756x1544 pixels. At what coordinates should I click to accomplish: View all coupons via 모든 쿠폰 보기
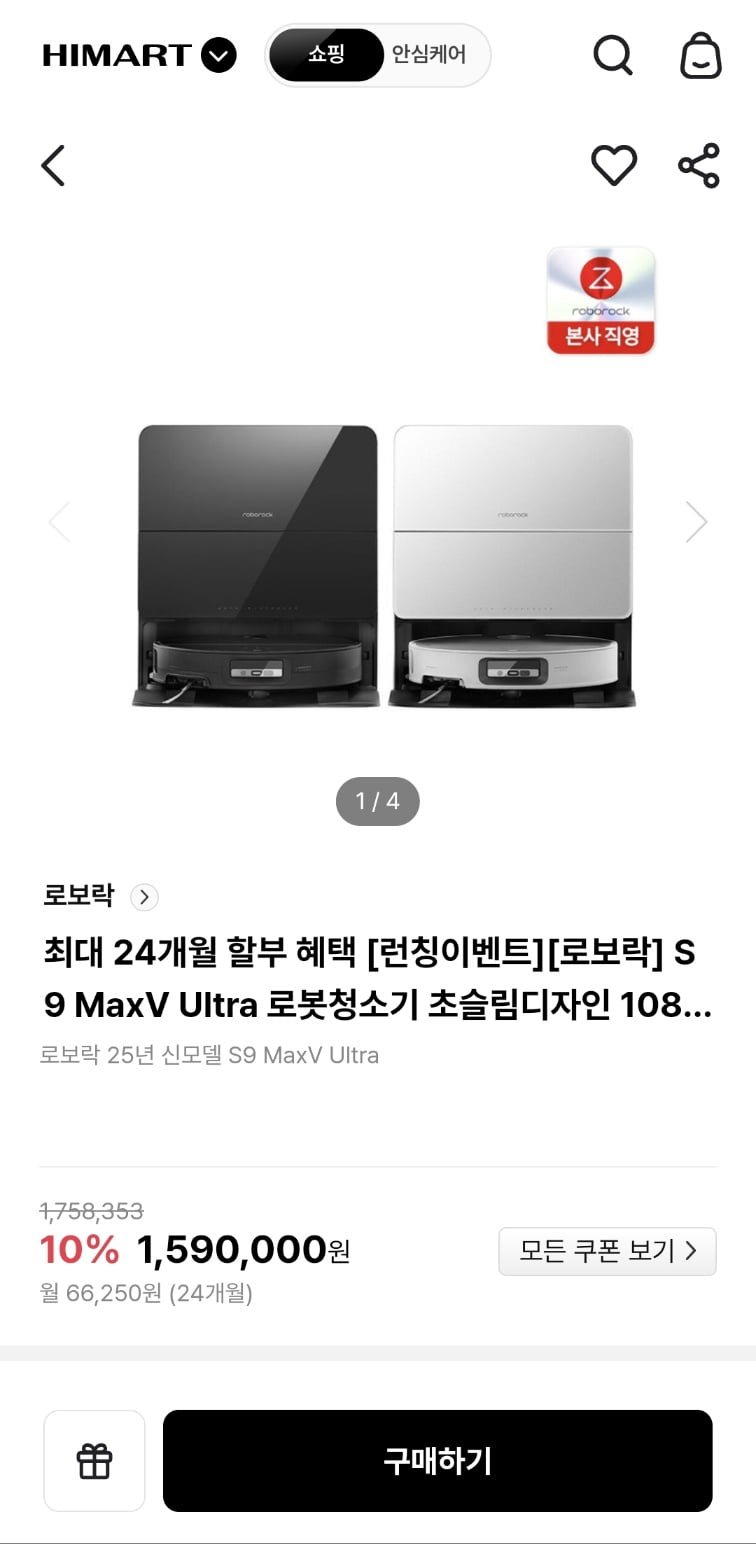607,1251
